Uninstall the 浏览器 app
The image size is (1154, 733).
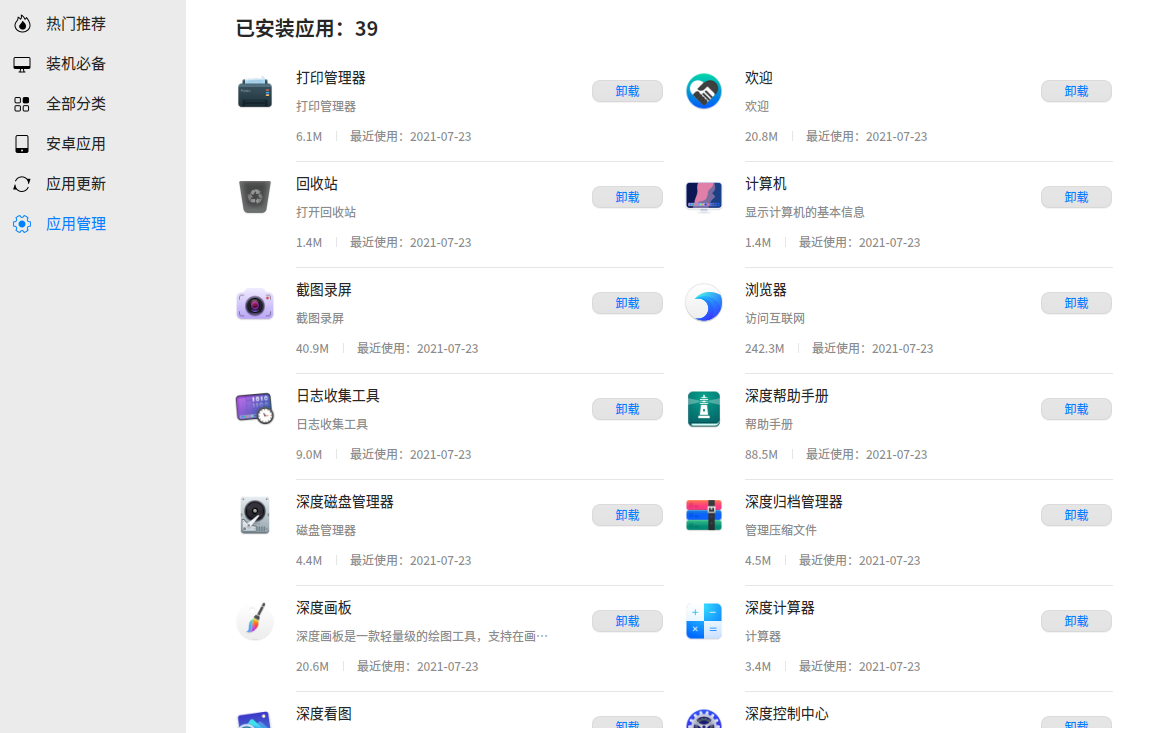1076,303
